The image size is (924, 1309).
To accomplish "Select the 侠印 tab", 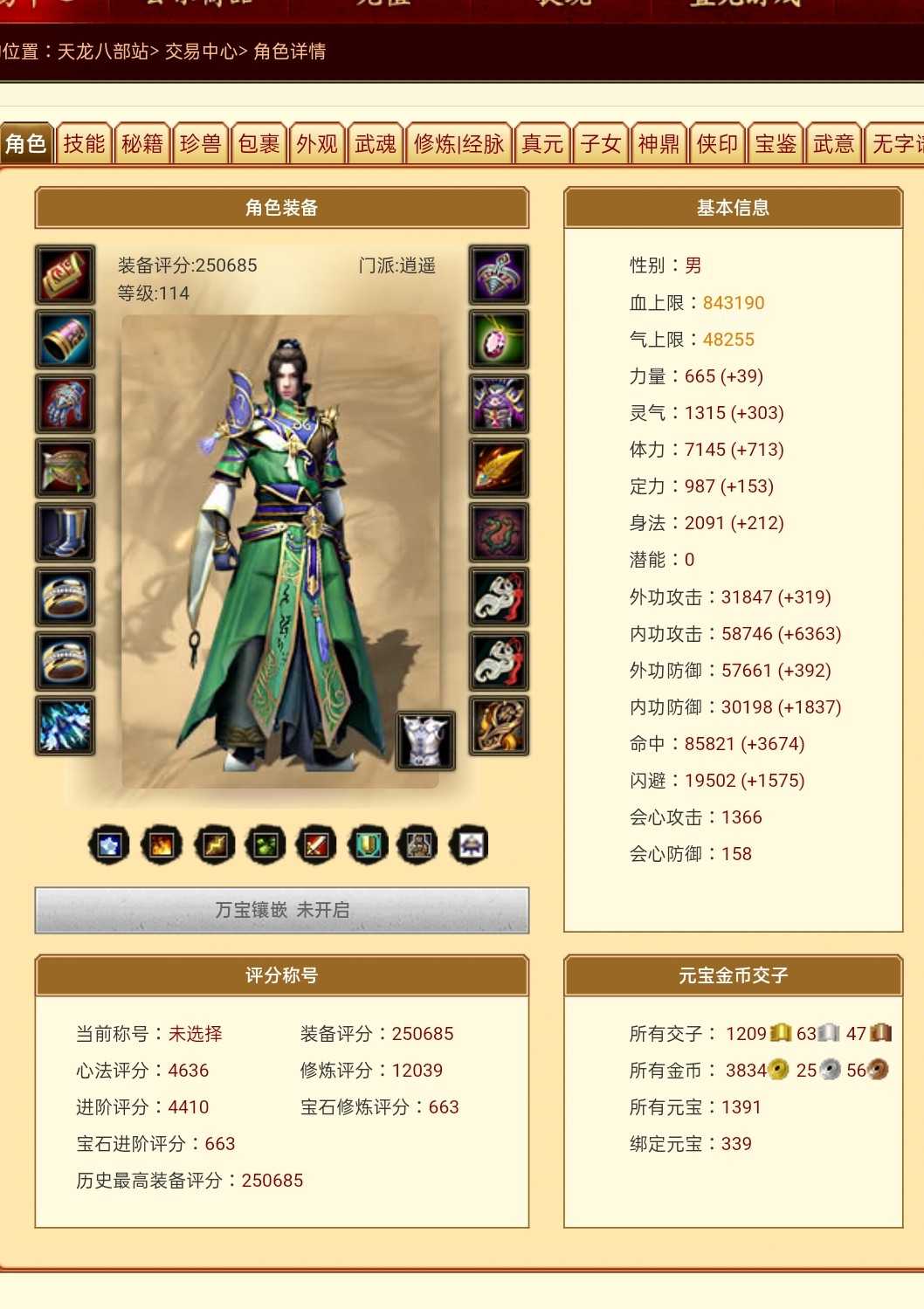I will [x=717, y=143].
